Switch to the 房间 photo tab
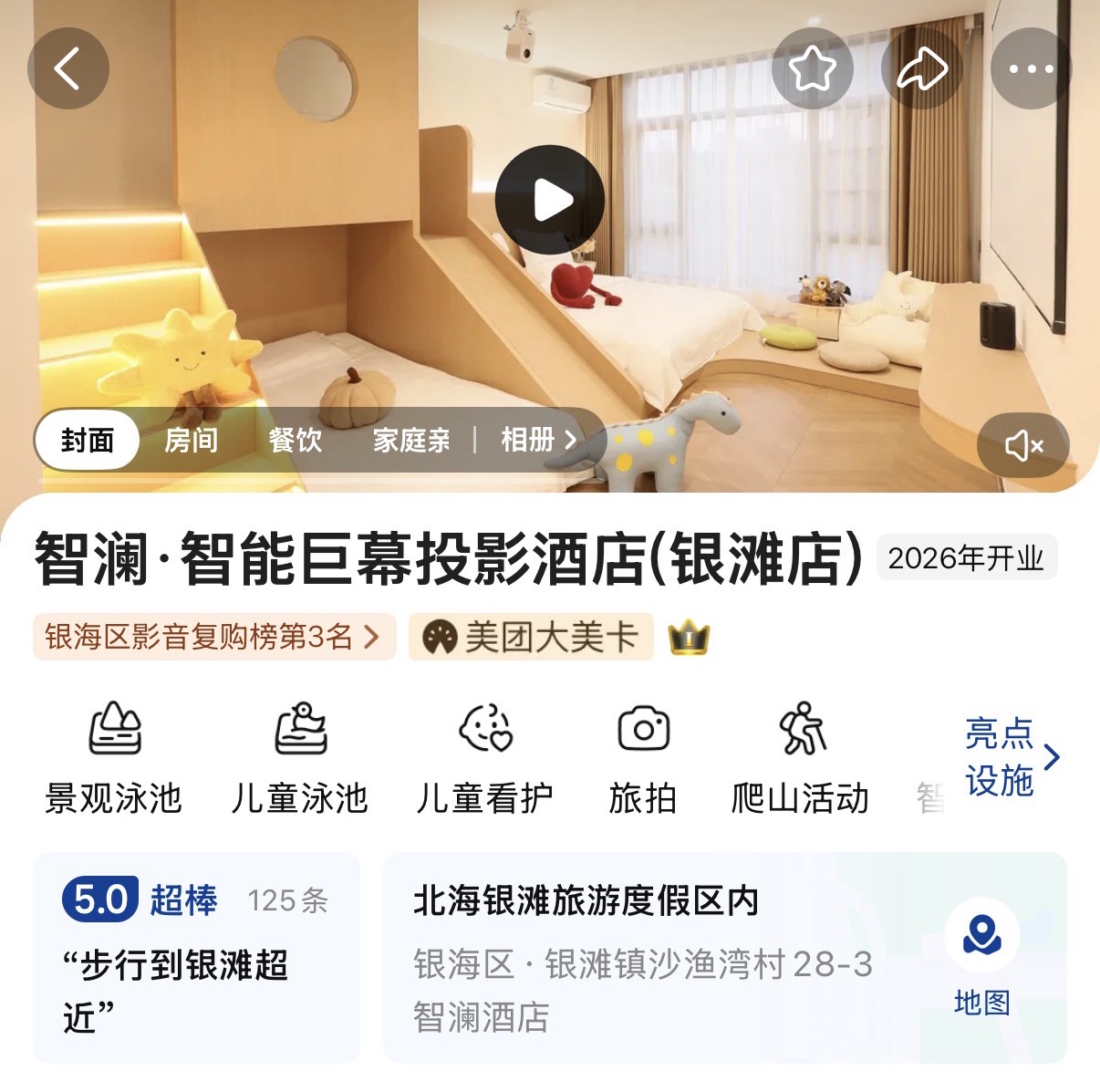 point(191,440)
